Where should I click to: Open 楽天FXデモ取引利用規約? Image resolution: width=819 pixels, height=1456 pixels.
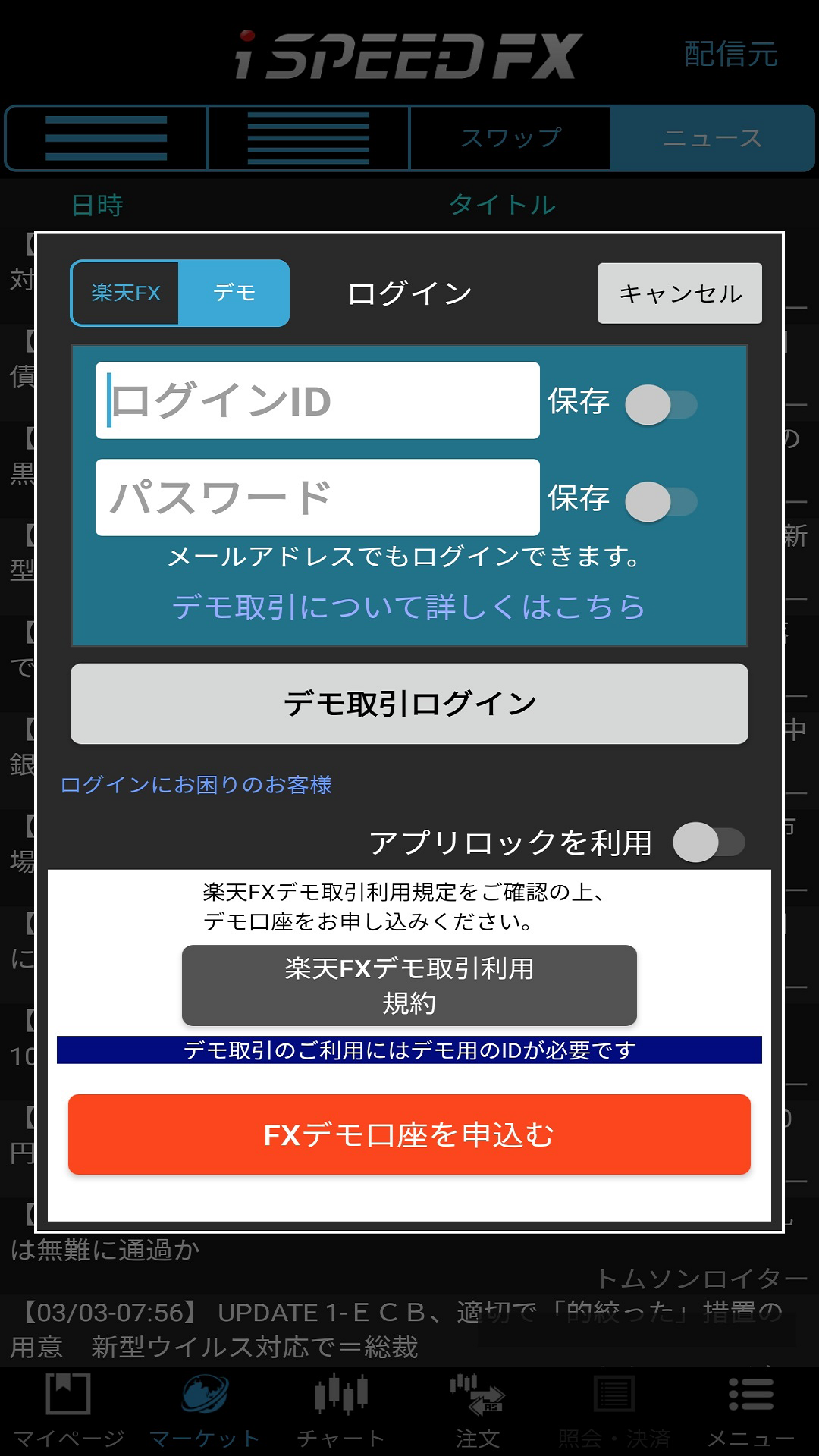click(409, 985)
